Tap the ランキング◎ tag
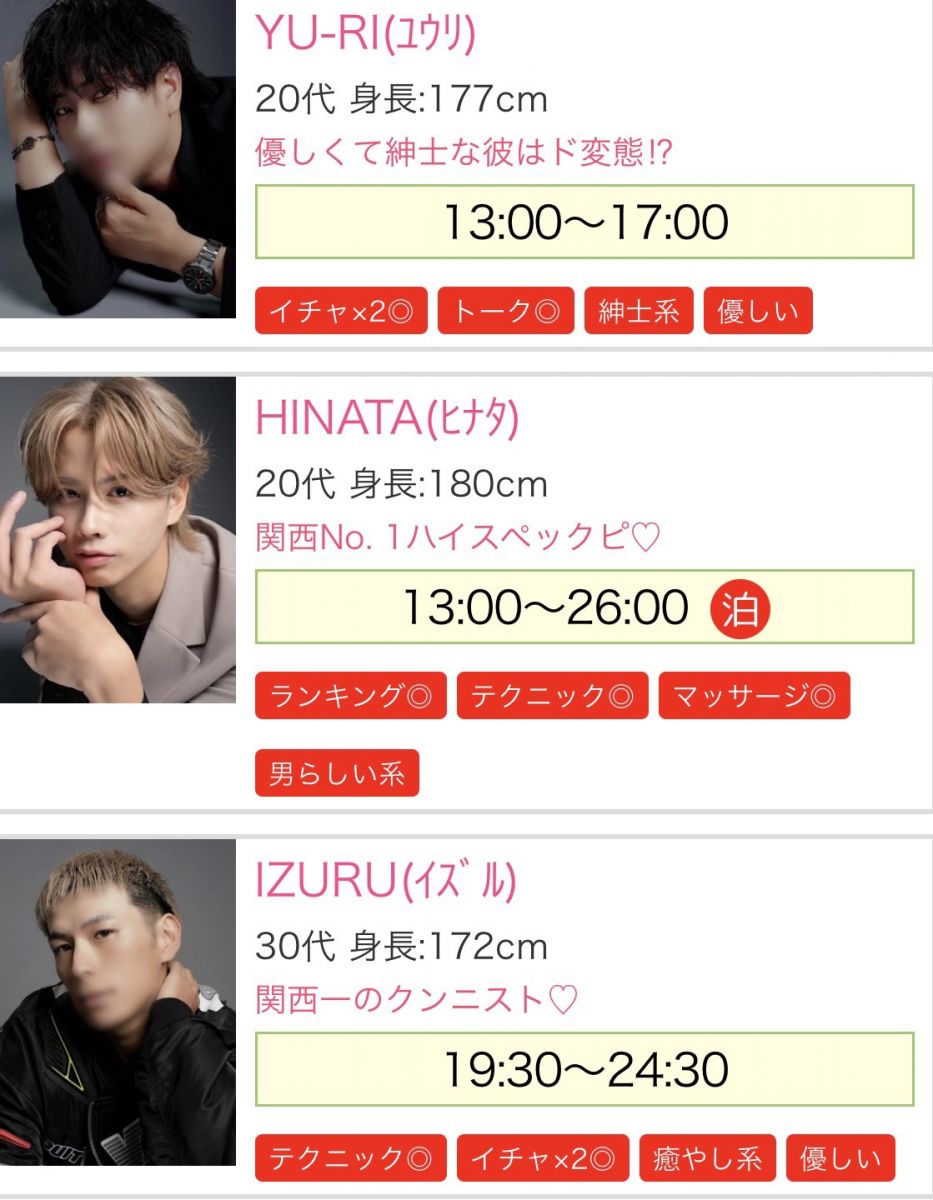This screenshot has width=933, height=1200. click(350, 696)
